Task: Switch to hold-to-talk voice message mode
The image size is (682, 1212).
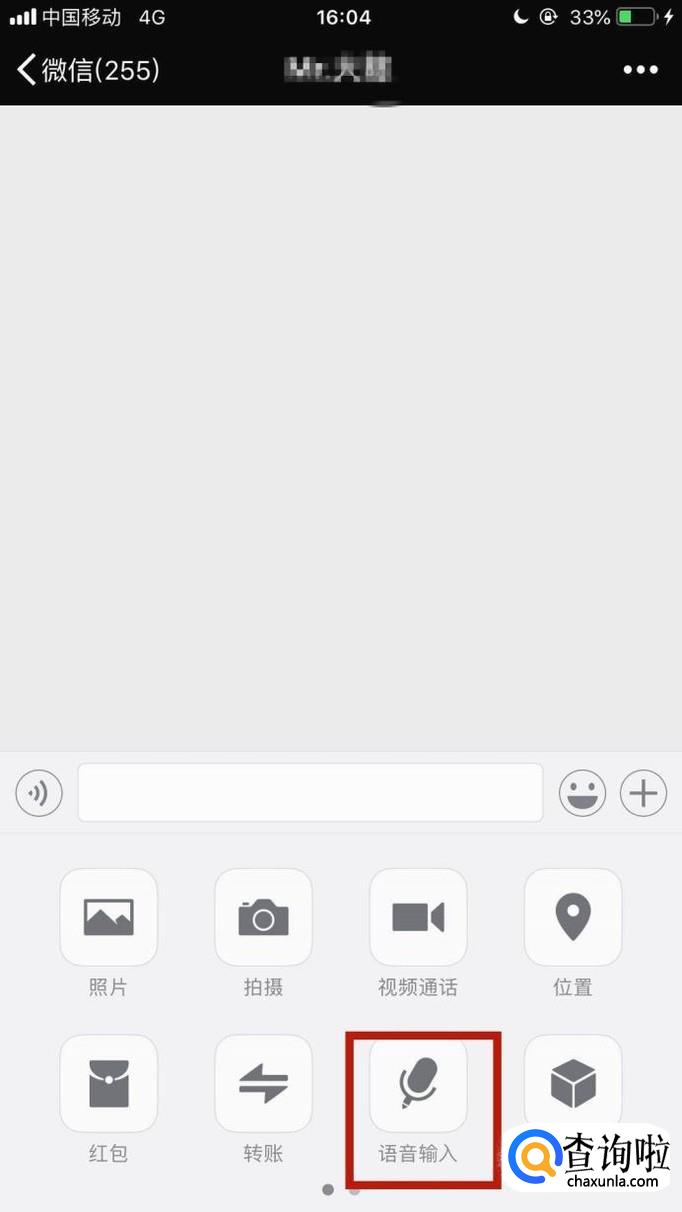Action: pos(39,794)
